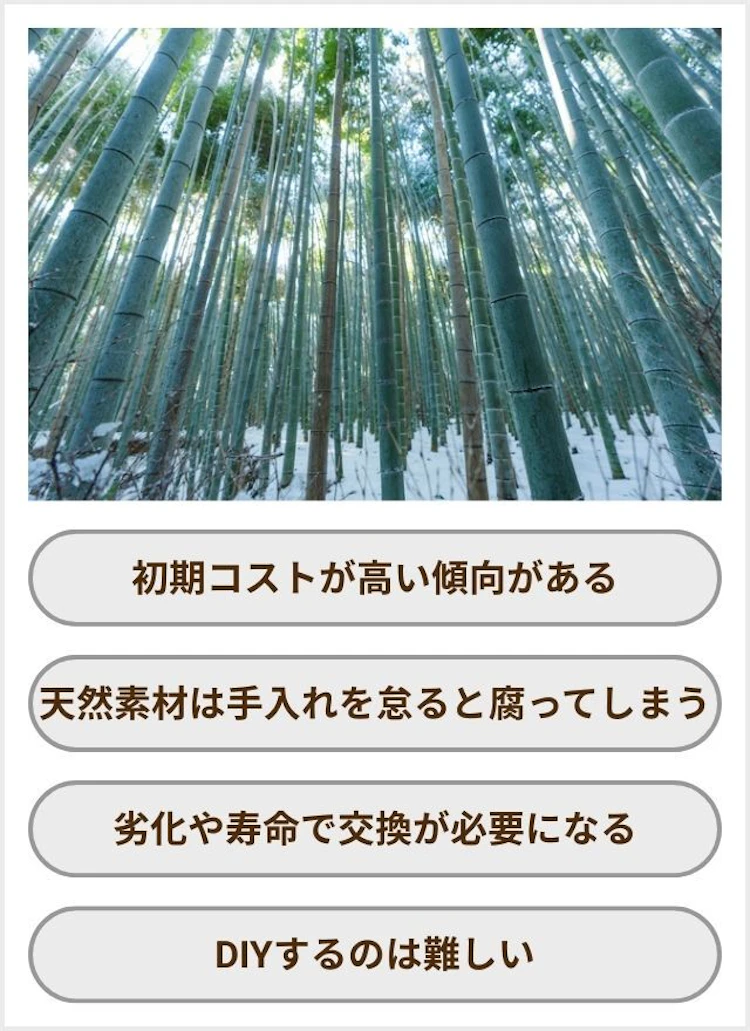
Task: Select the bottom DIY difficulty banner
Action: click(375, 951)
